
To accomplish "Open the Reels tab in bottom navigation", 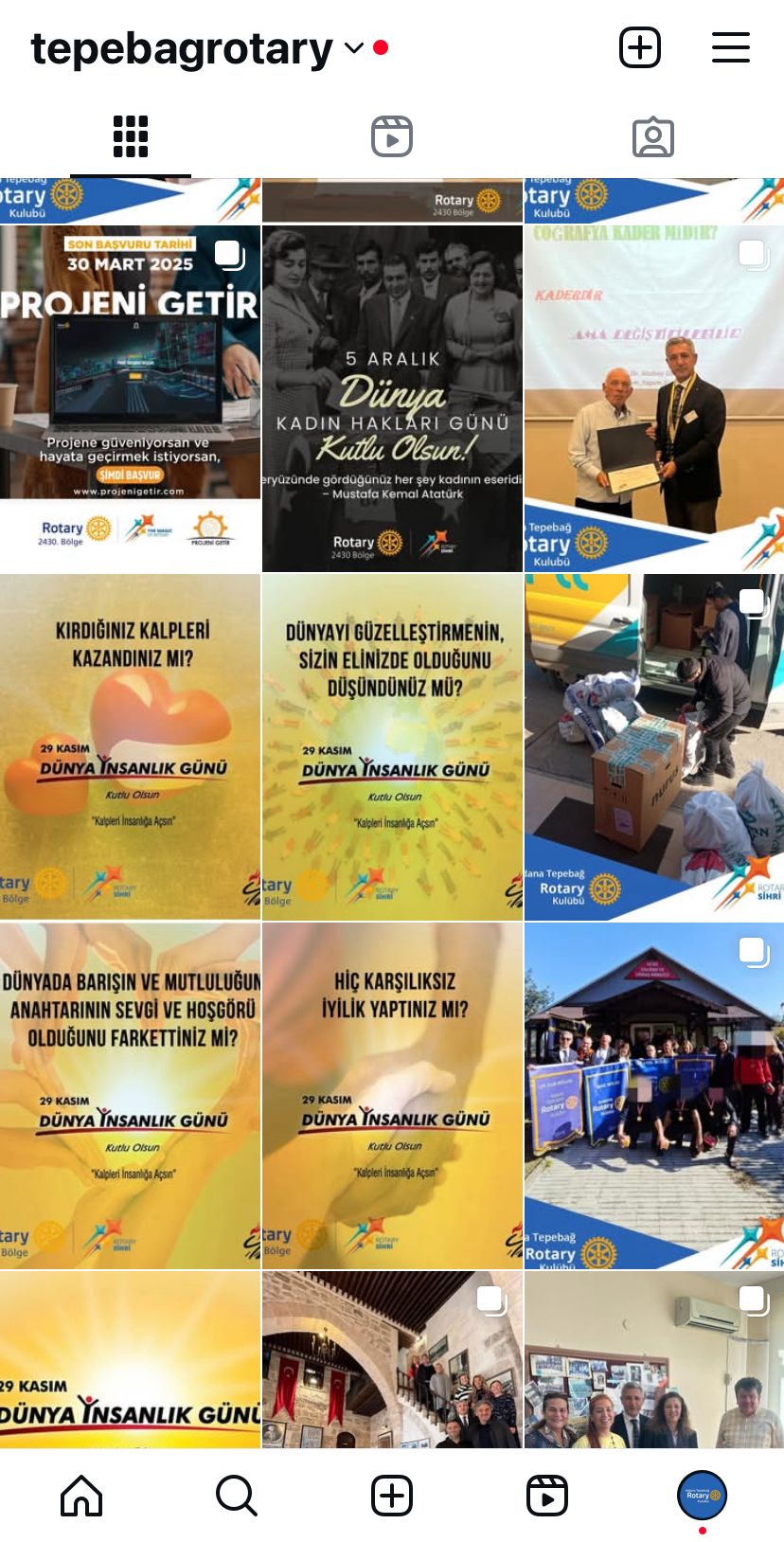I will pos(547,1496).
